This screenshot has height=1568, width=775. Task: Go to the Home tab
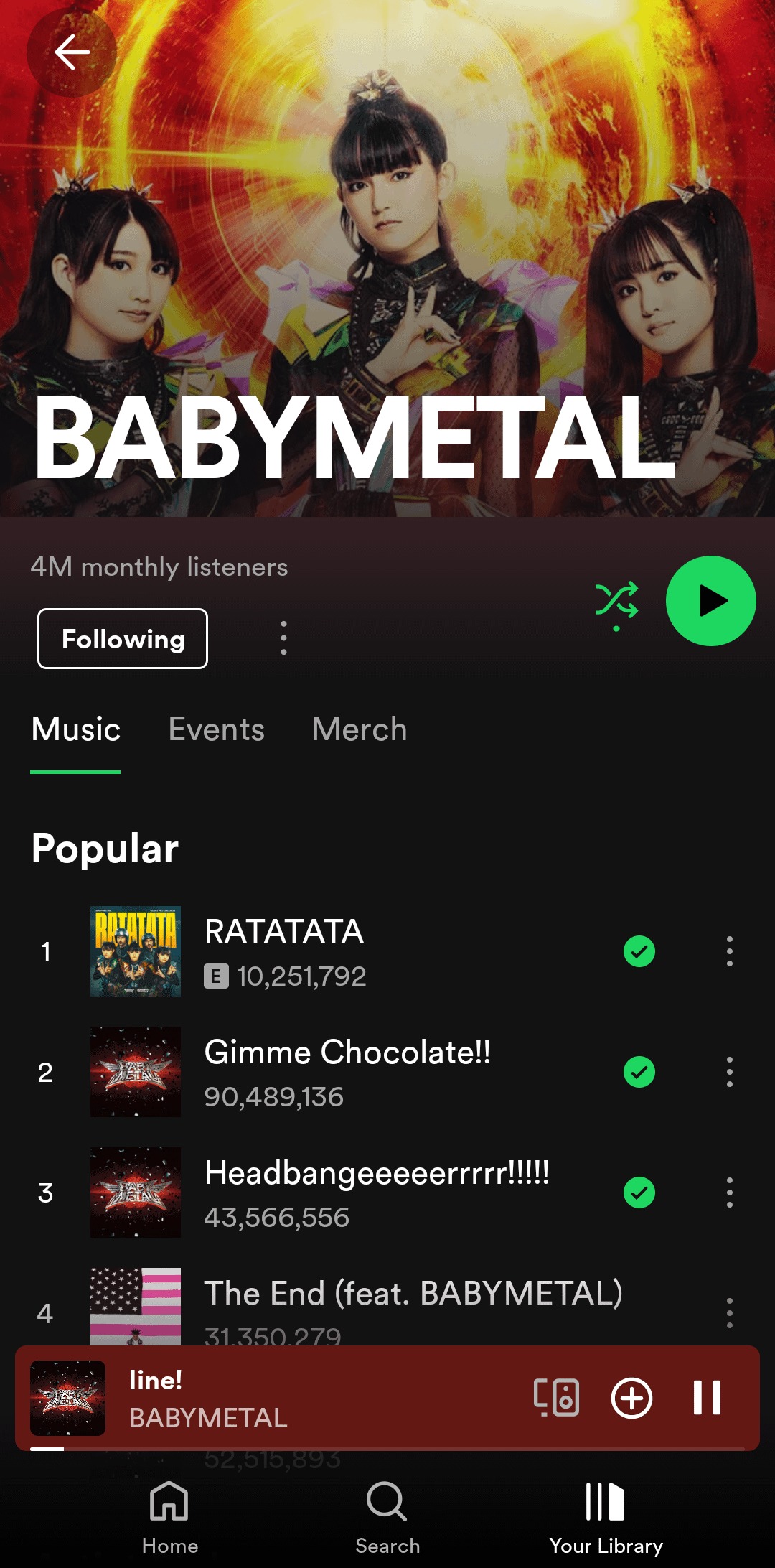[169, 1516]
